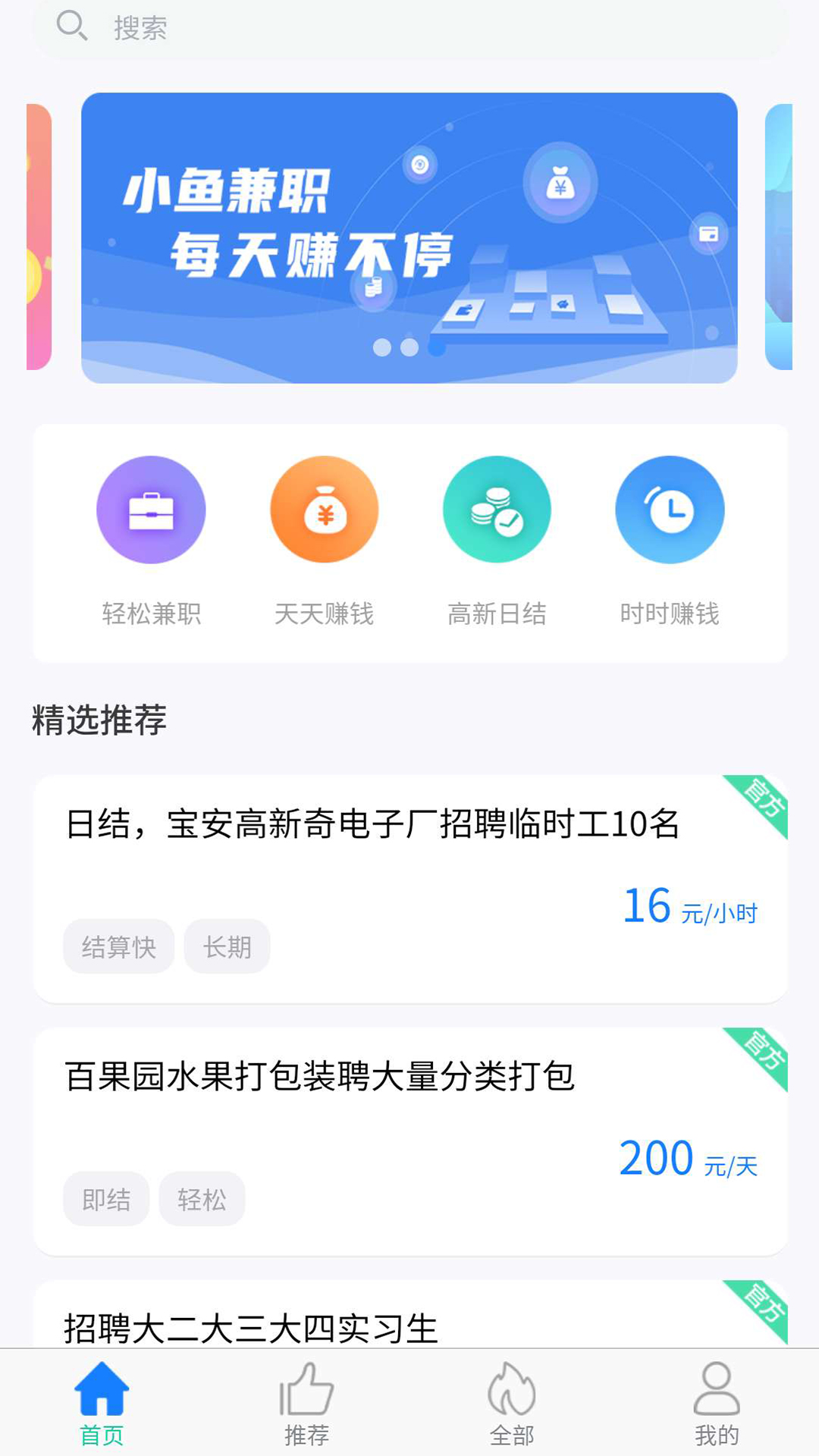The height and width of the screenshot is (1456, 819).
Task: Open the 轻松兼职 category
Action: (x=151, y=541)
